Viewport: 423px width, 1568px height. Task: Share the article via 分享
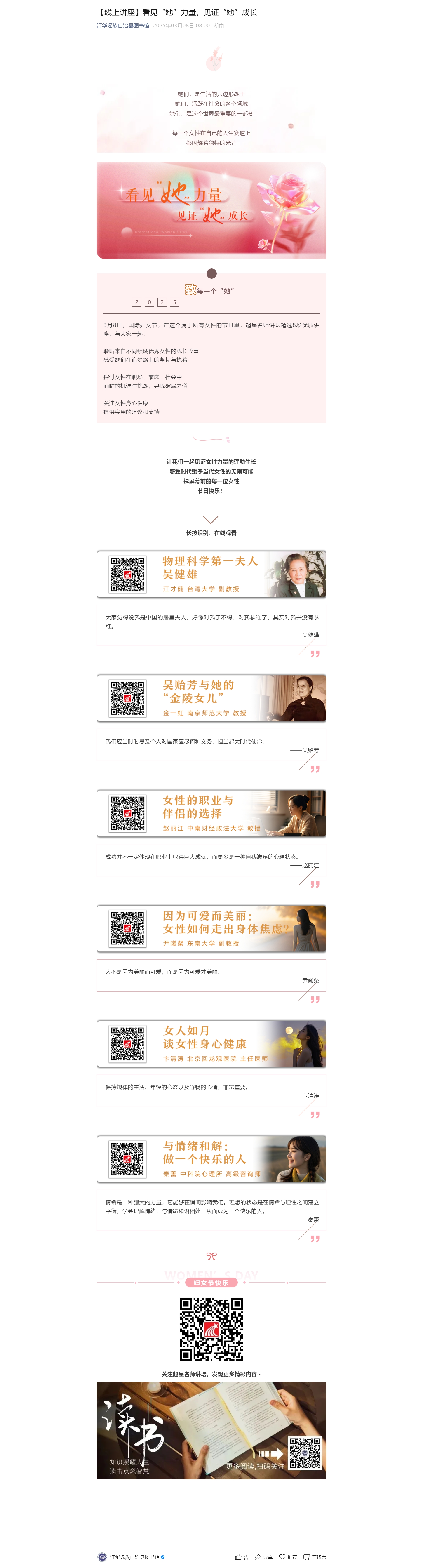tap(263, 1556)
